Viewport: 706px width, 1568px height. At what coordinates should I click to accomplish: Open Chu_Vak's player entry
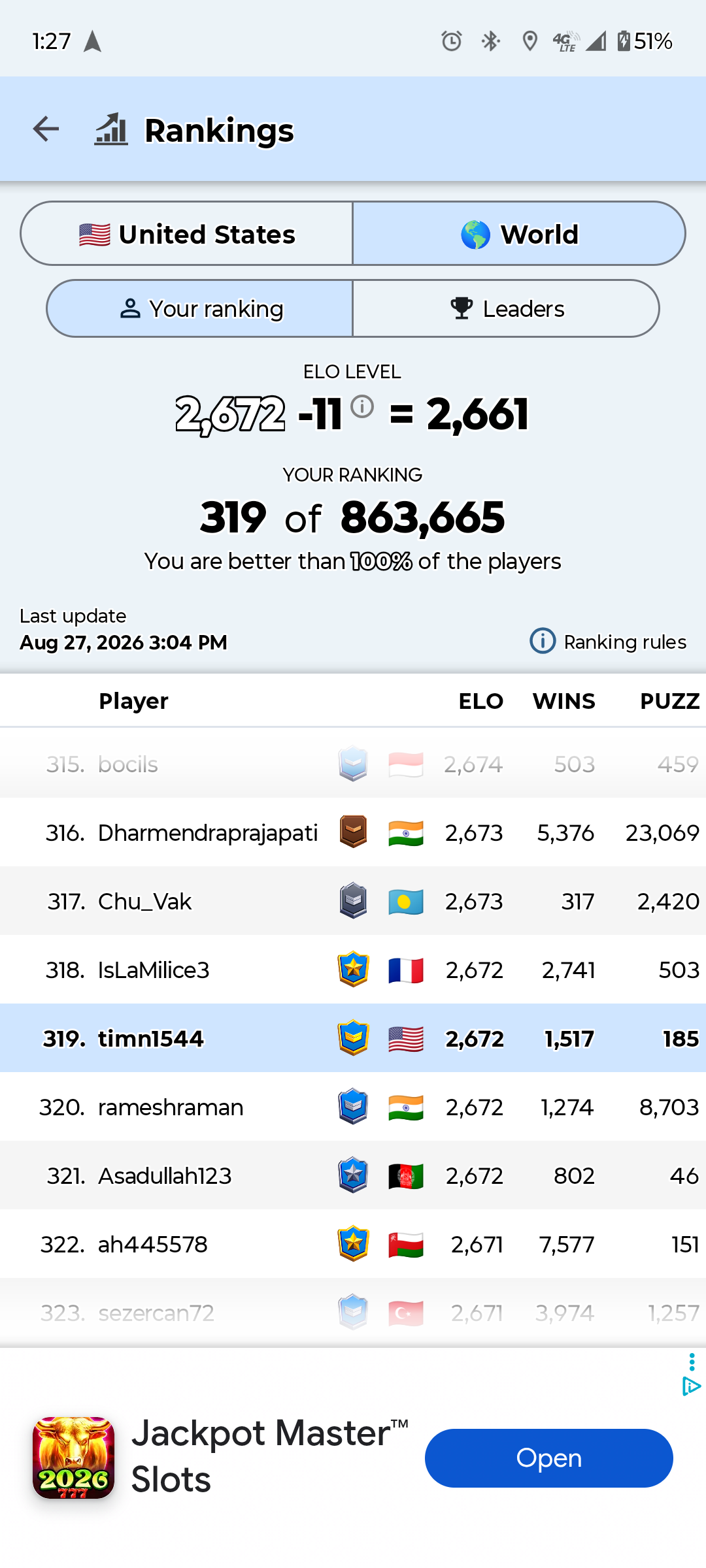click(x=353, y=901)
